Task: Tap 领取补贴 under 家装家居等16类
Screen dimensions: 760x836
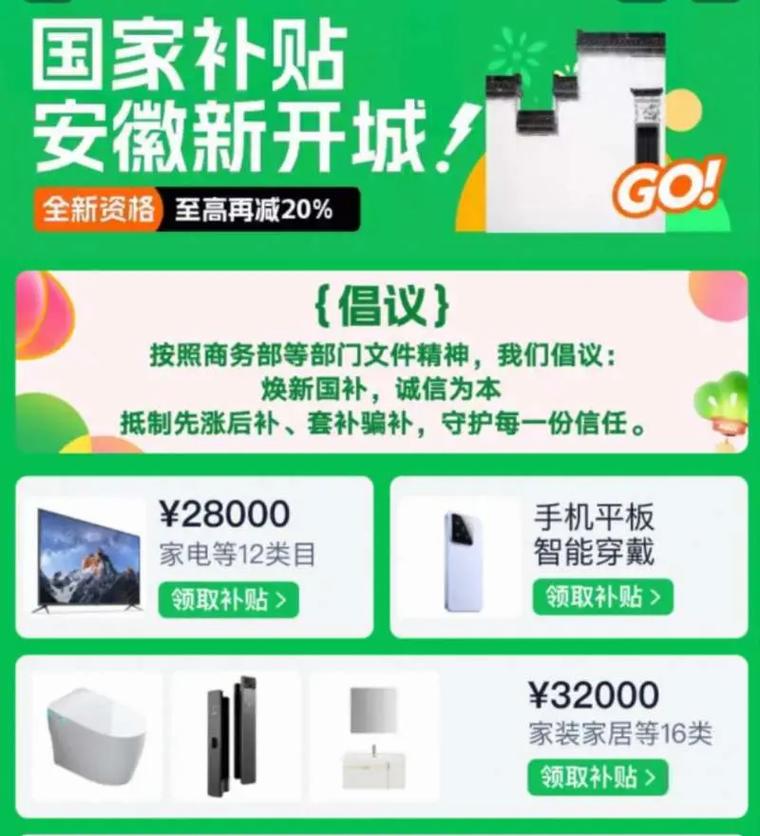Action: (597, 775)
